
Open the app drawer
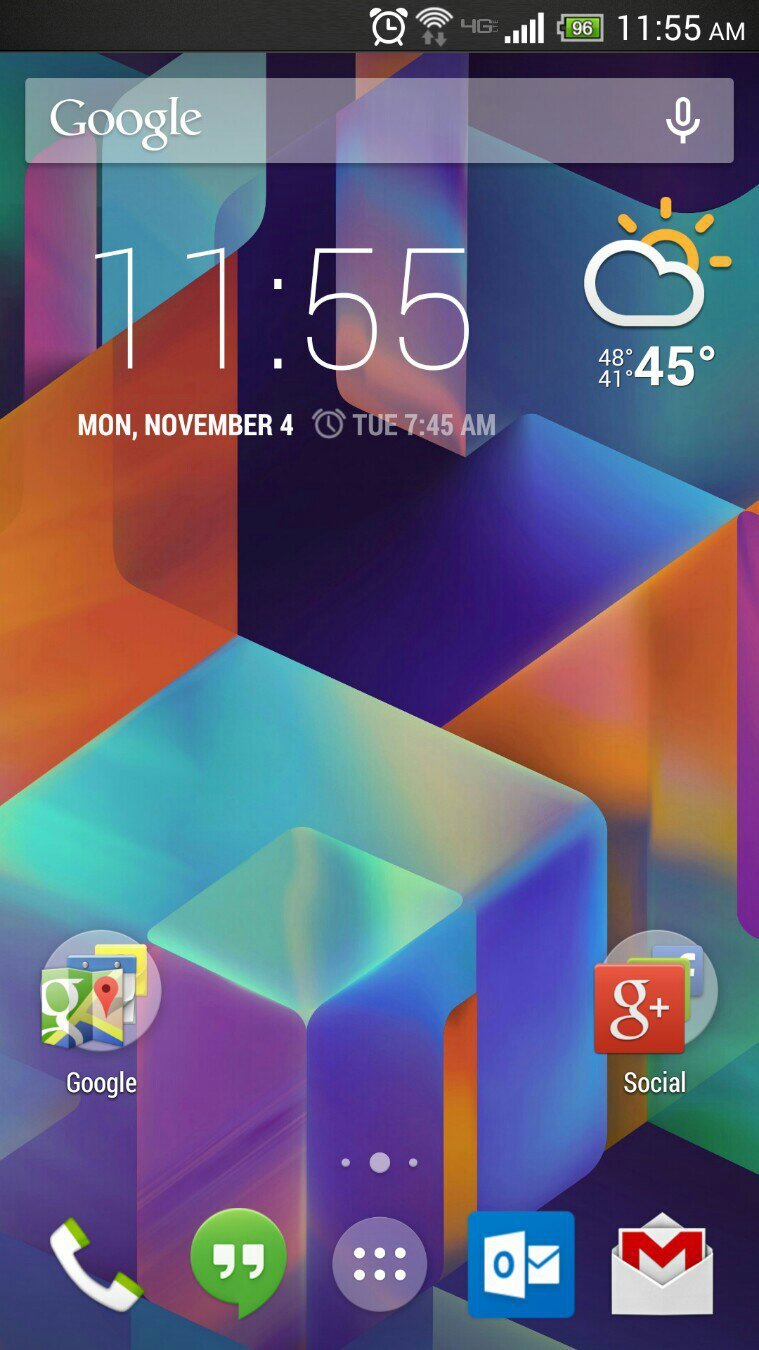point(379,1264)
